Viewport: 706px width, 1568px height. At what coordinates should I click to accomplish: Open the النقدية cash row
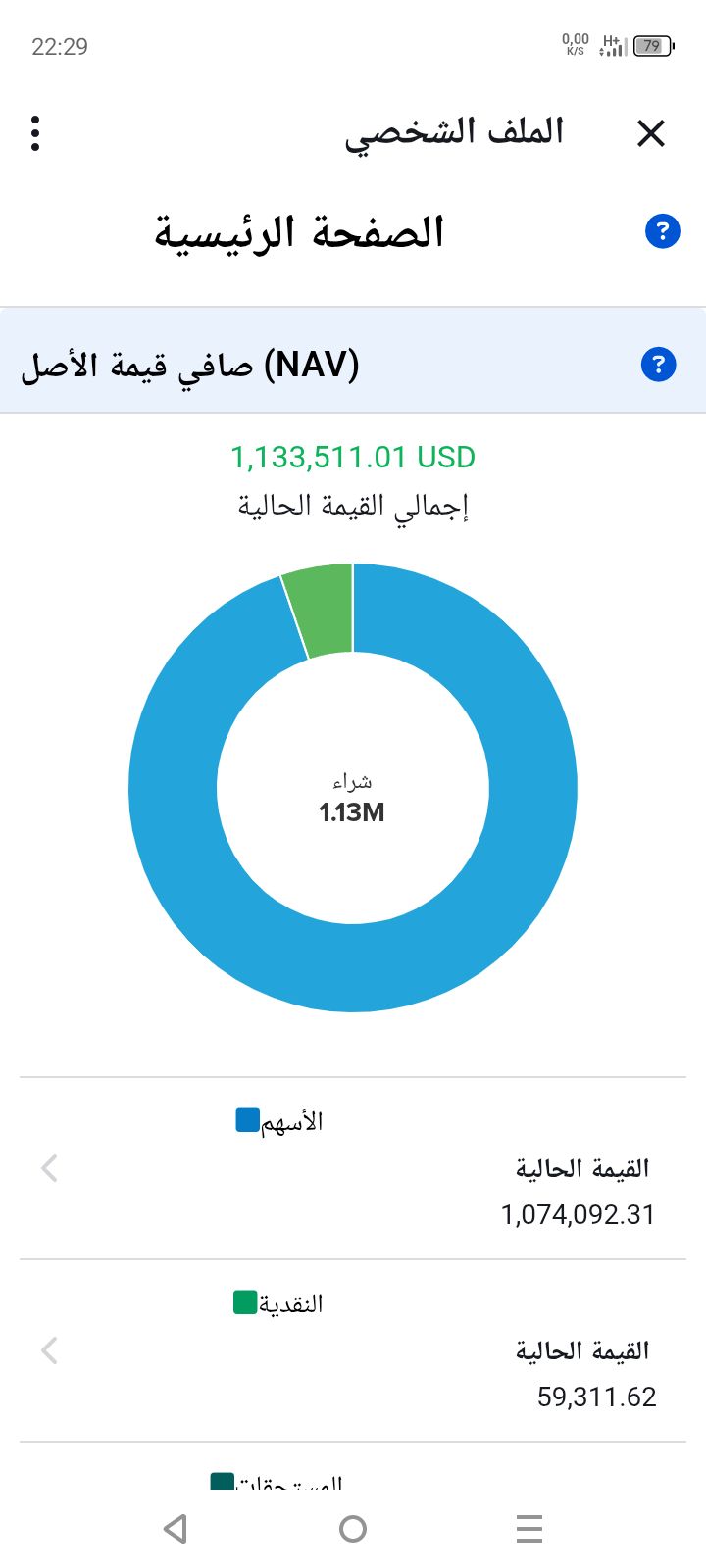point(353,1350)
